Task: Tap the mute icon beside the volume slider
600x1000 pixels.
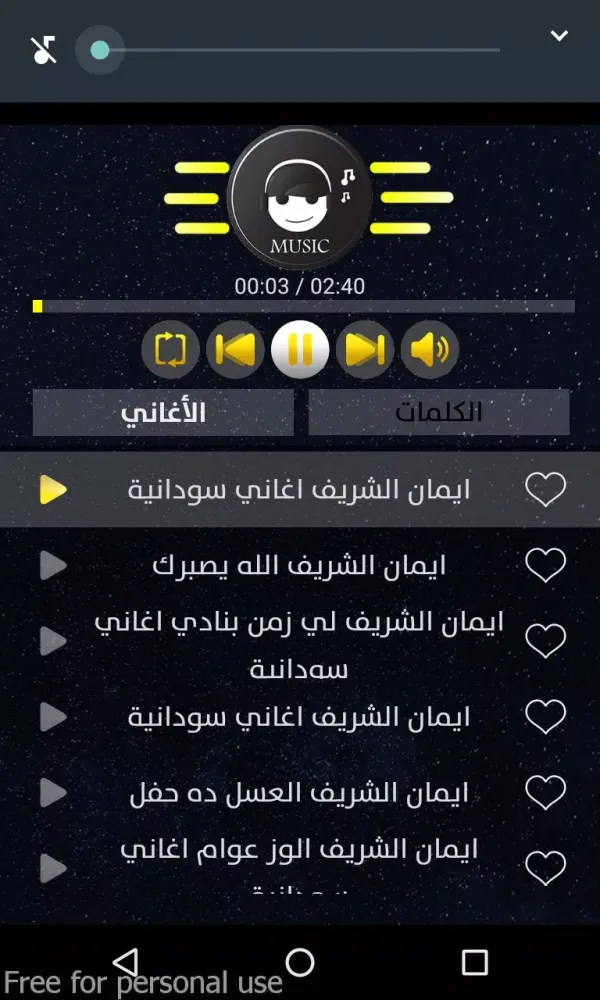Action: 43,49
